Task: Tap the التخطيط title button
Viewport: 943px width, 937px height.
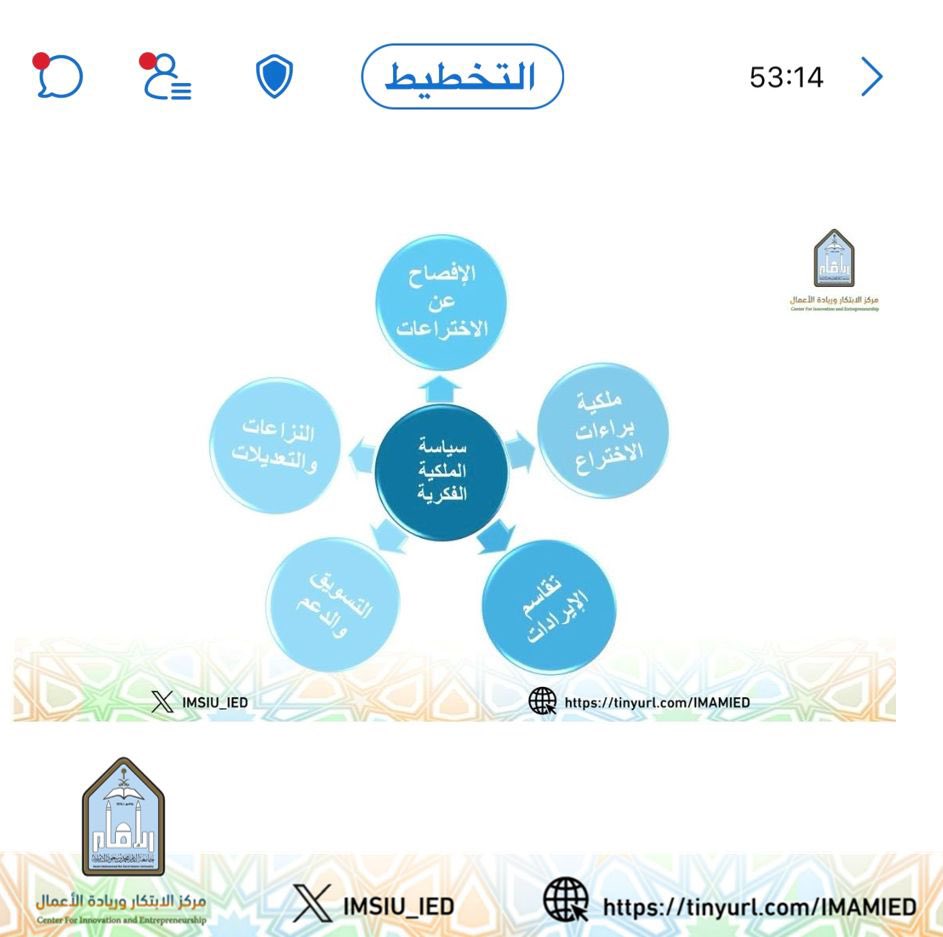Action: 462,76
